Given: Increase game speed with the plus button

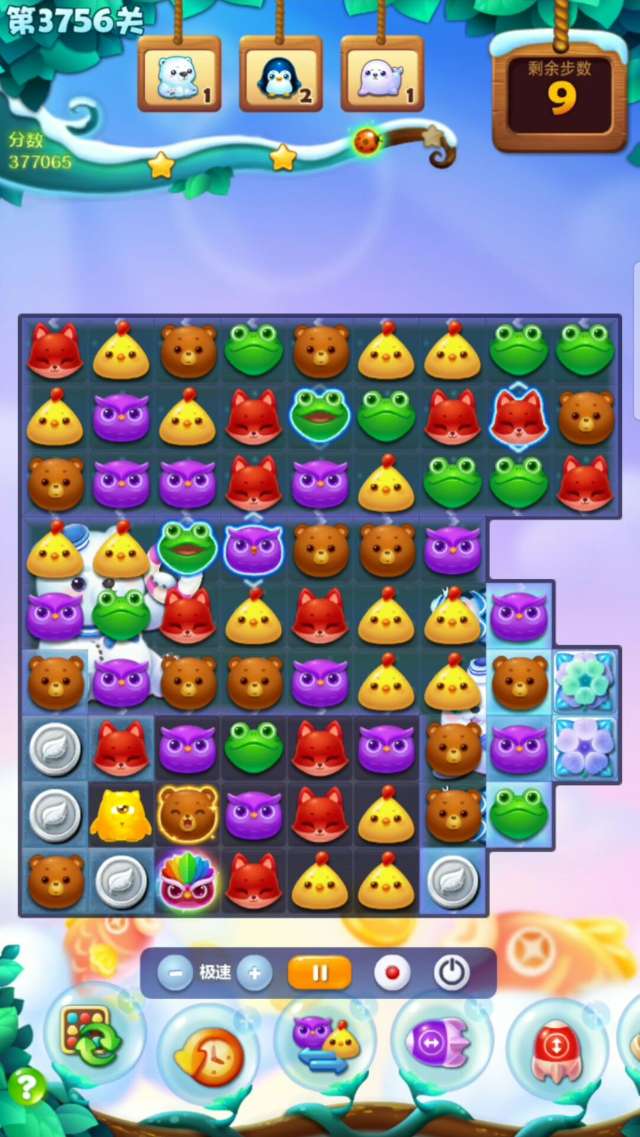Looking at the screenshot, I should tap(255, 972).
